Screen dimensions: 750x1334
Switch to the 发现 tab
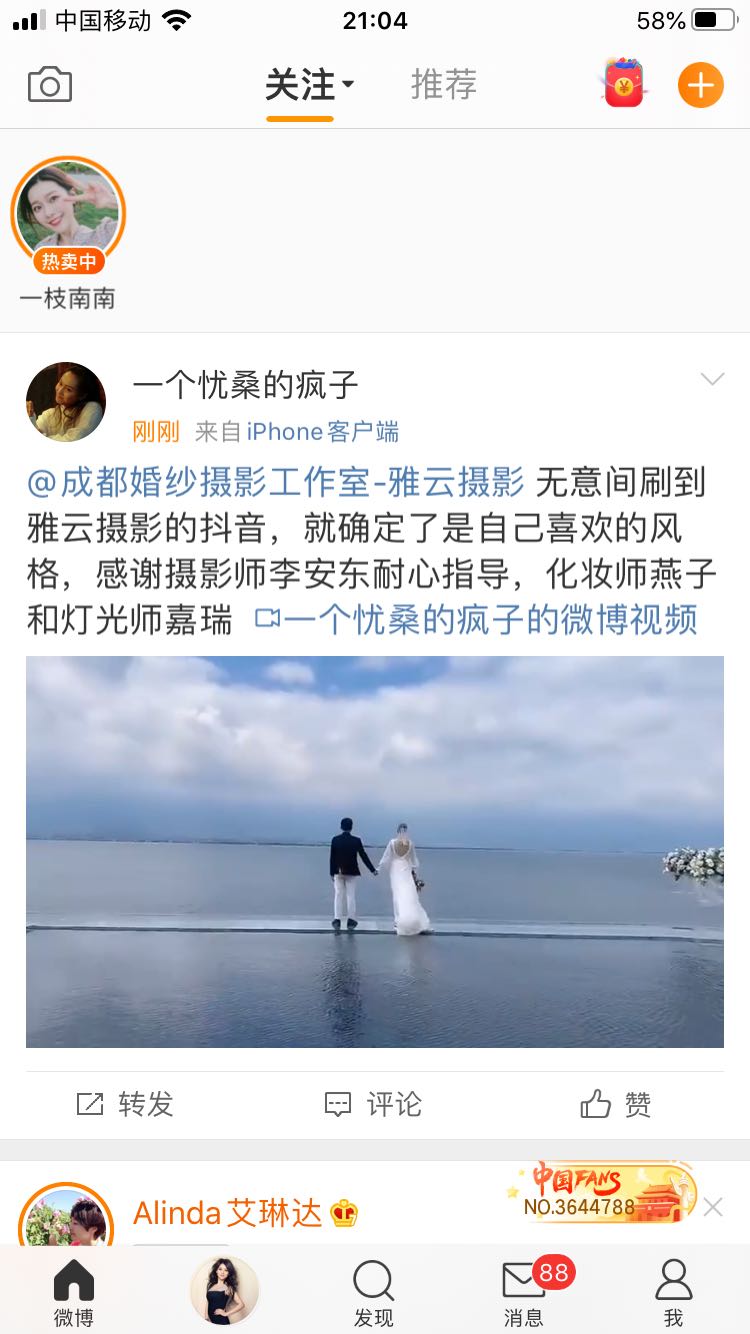click(374, 1292)
